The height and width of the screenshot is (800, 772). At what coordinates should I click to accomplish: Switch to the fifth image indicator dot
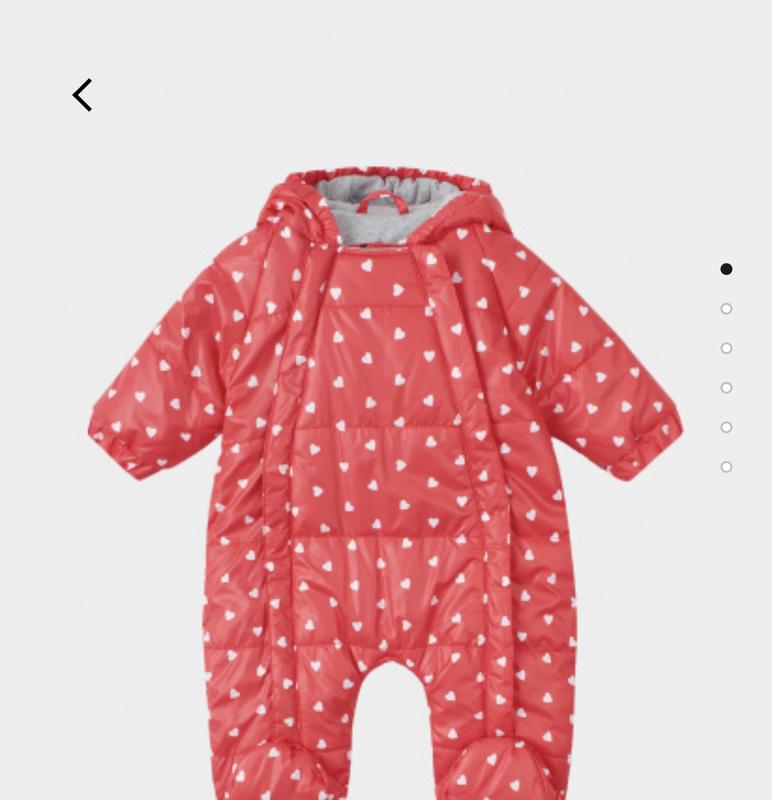coord(727,427)
